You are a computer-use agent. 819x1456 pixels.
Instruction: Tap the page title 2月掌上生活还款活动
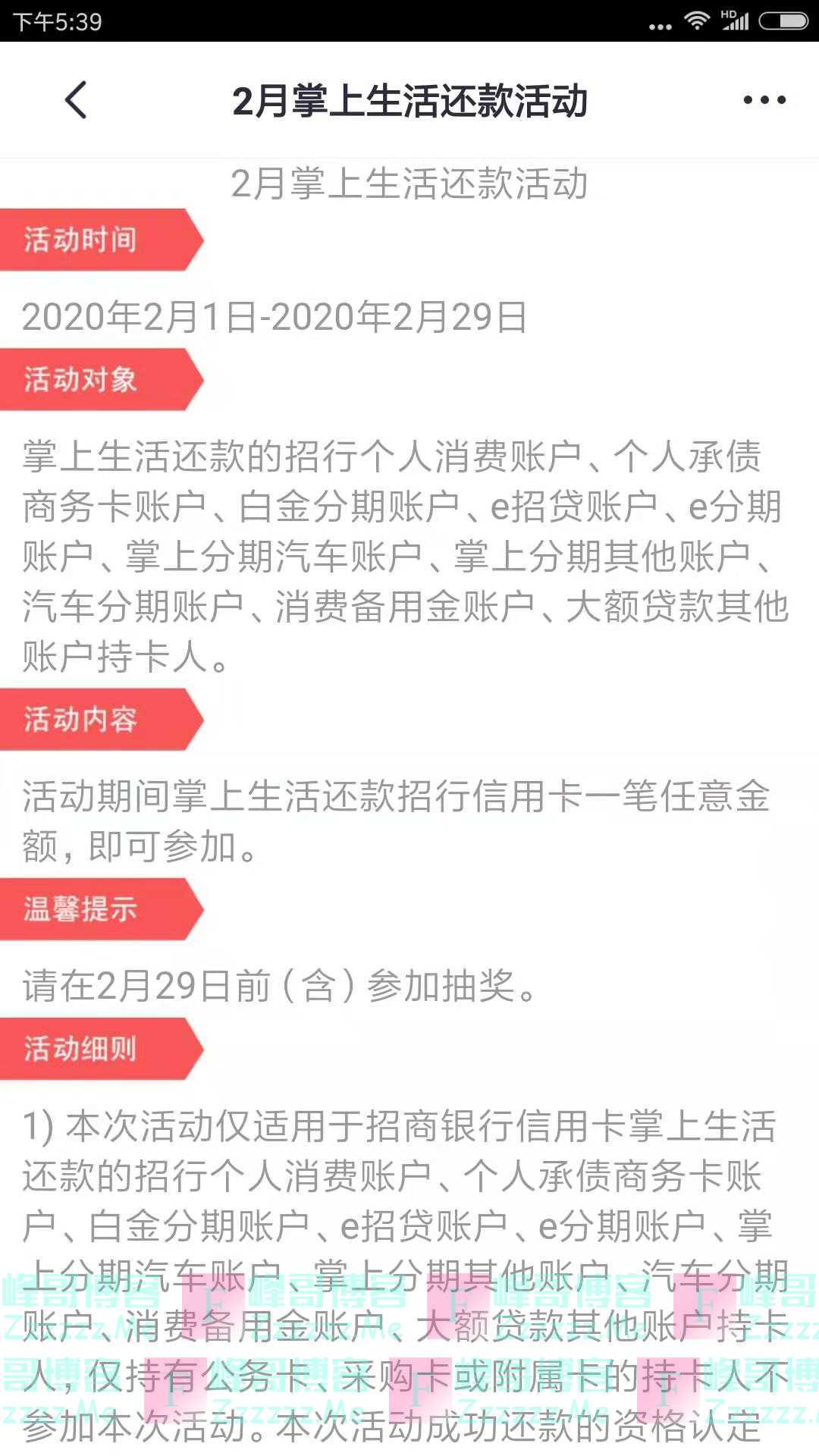click(409, 99)
